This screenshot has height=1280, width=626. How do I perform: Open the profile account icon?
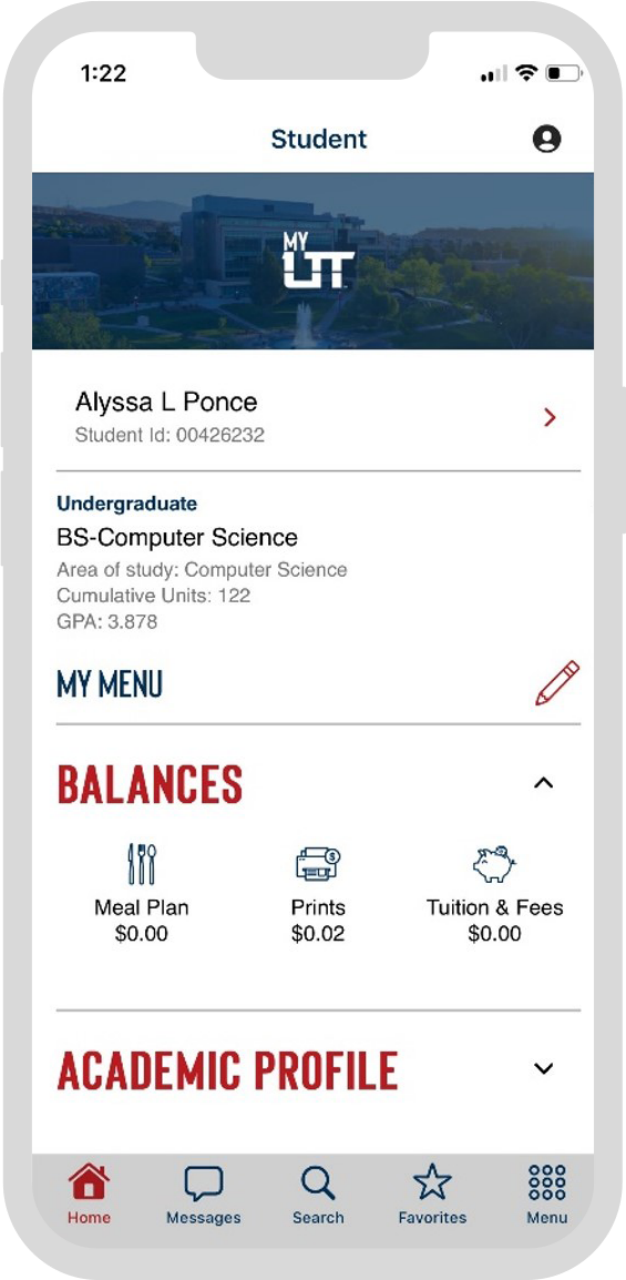coord(547,139)
